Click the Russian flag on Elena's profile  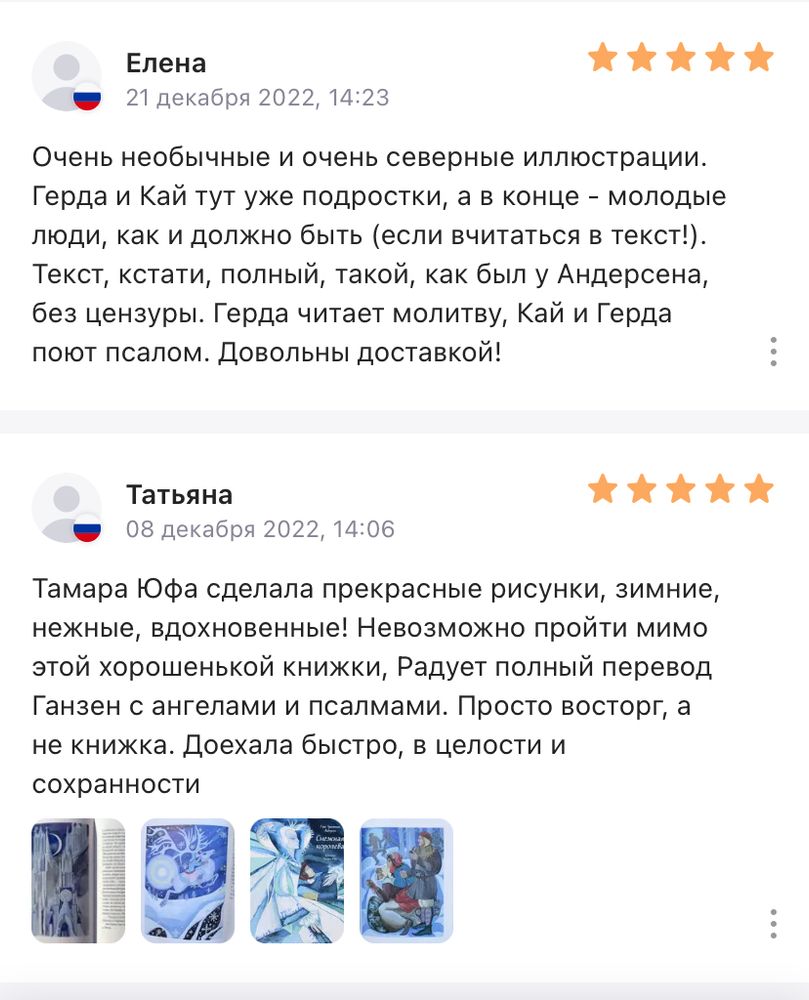click(x=86, y=95)
